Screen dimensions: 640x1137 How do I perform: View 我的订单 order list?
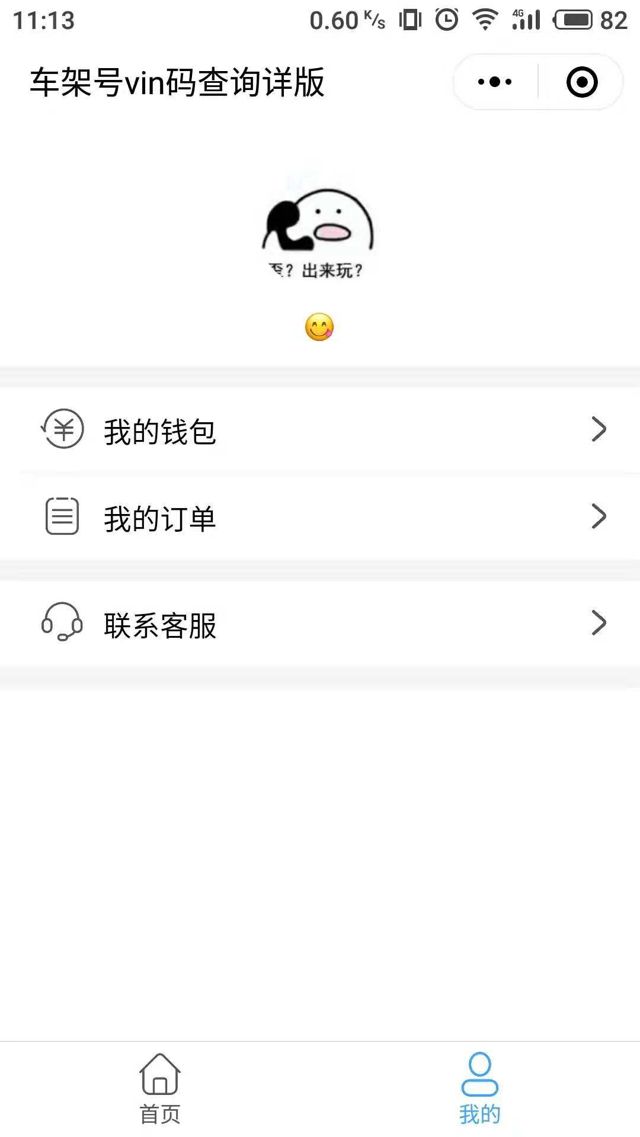click(x=320, y=518)
